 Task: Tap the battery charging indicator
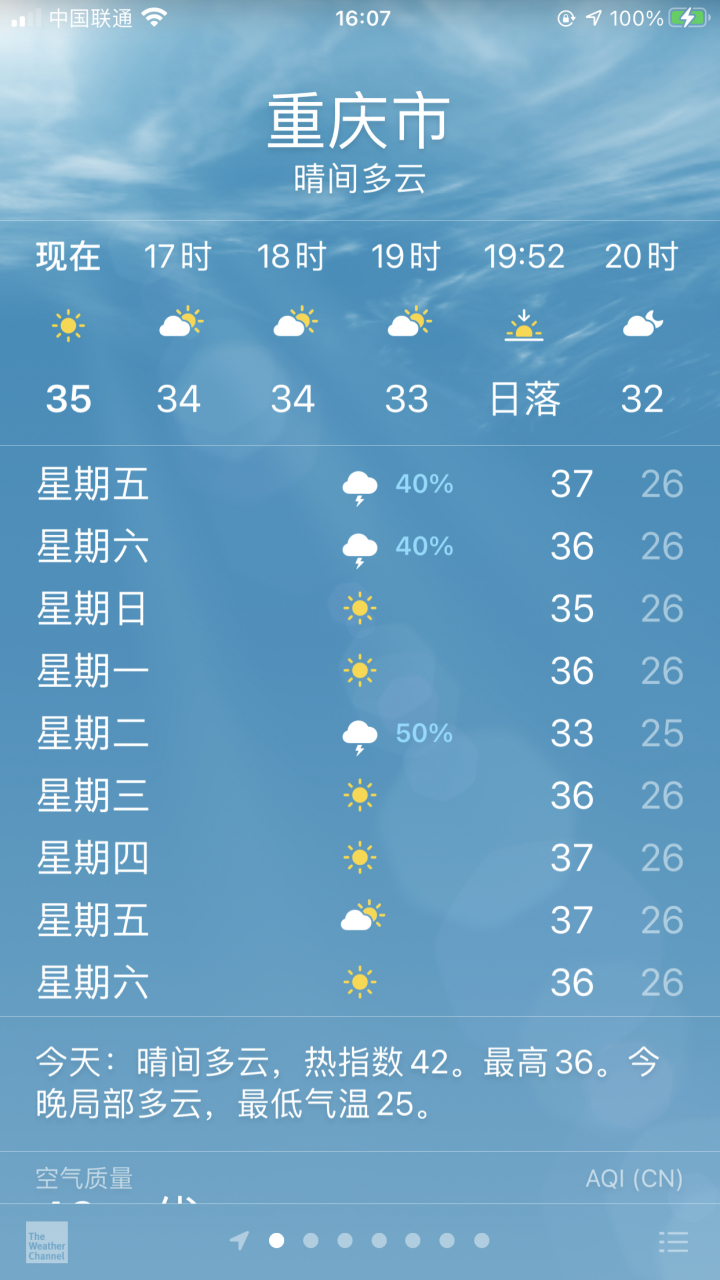[x=690, y=17]
